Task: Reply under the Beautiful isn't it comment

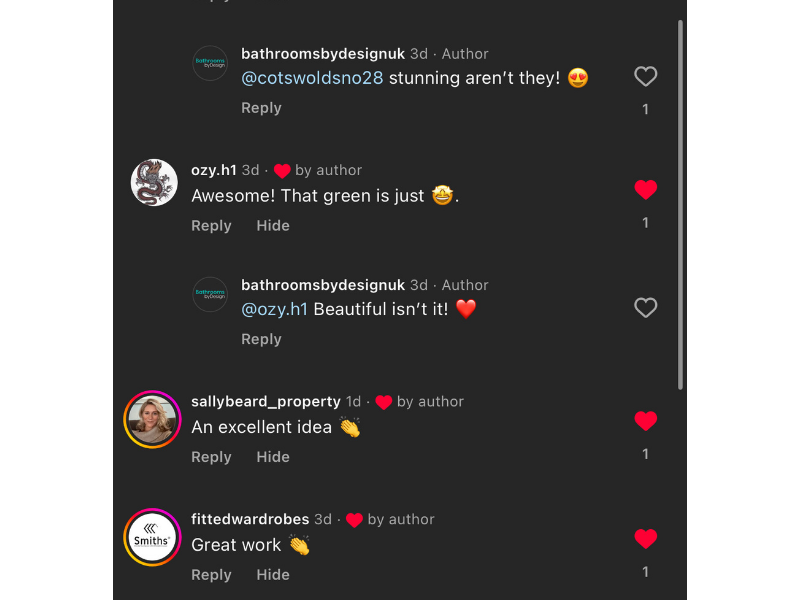Action: tap(261, 339)
